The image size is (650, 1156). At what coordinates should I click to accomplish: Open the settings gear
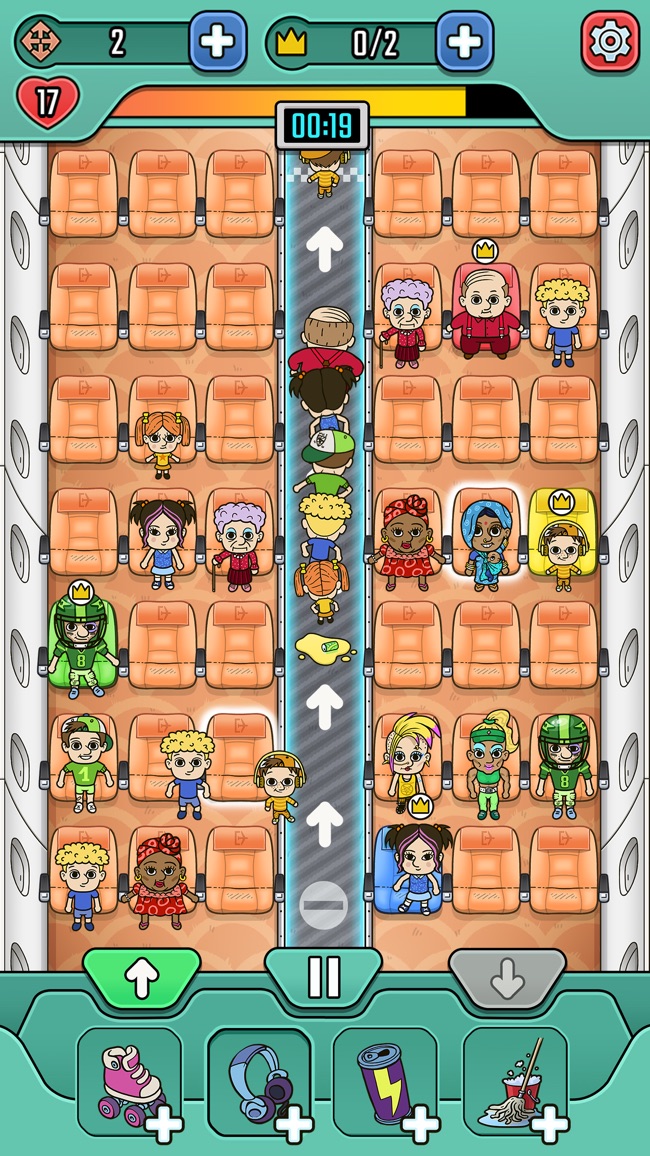tap(610, 41)
